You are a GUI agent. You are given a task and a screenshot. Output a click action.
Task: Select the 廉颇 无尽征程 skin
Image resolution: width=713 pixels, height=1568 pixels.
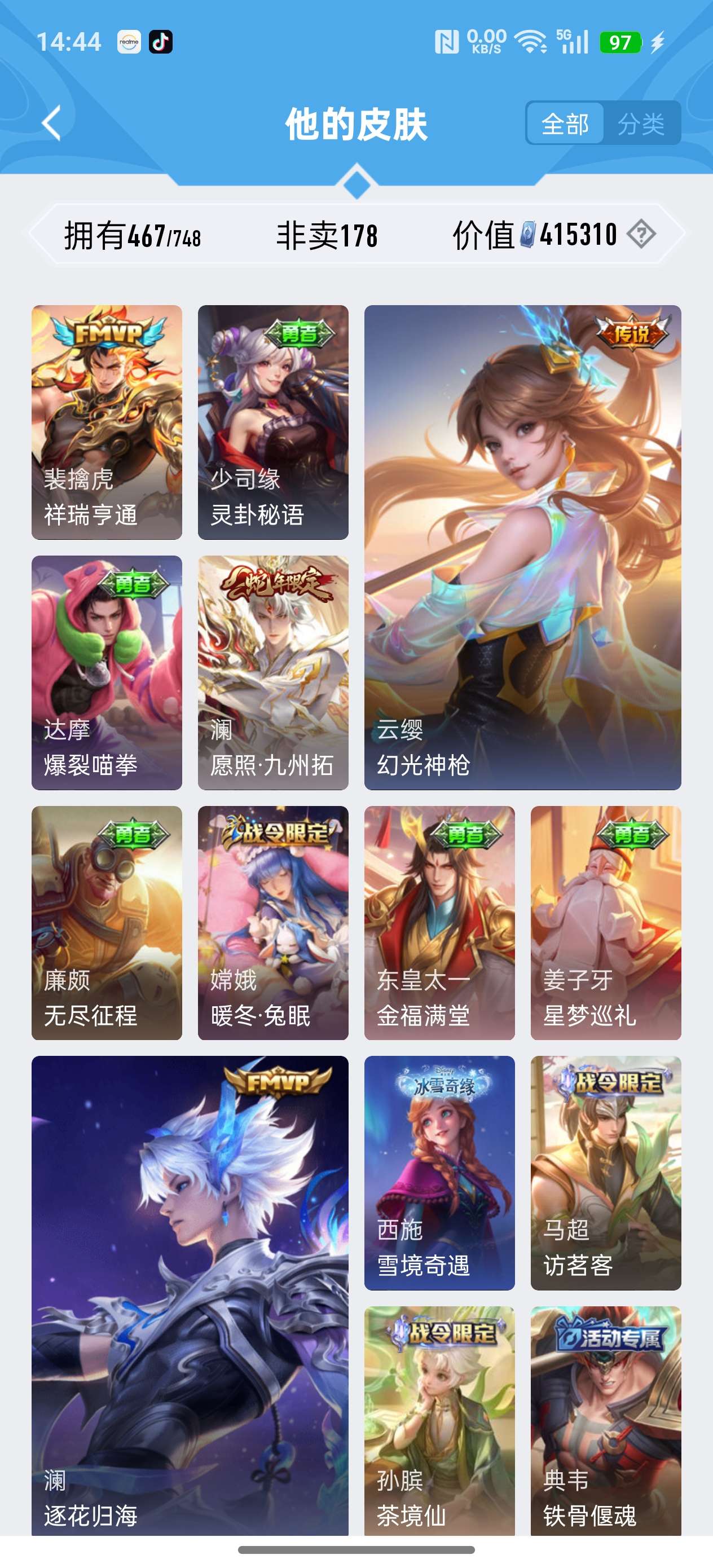tap(107, 922)
